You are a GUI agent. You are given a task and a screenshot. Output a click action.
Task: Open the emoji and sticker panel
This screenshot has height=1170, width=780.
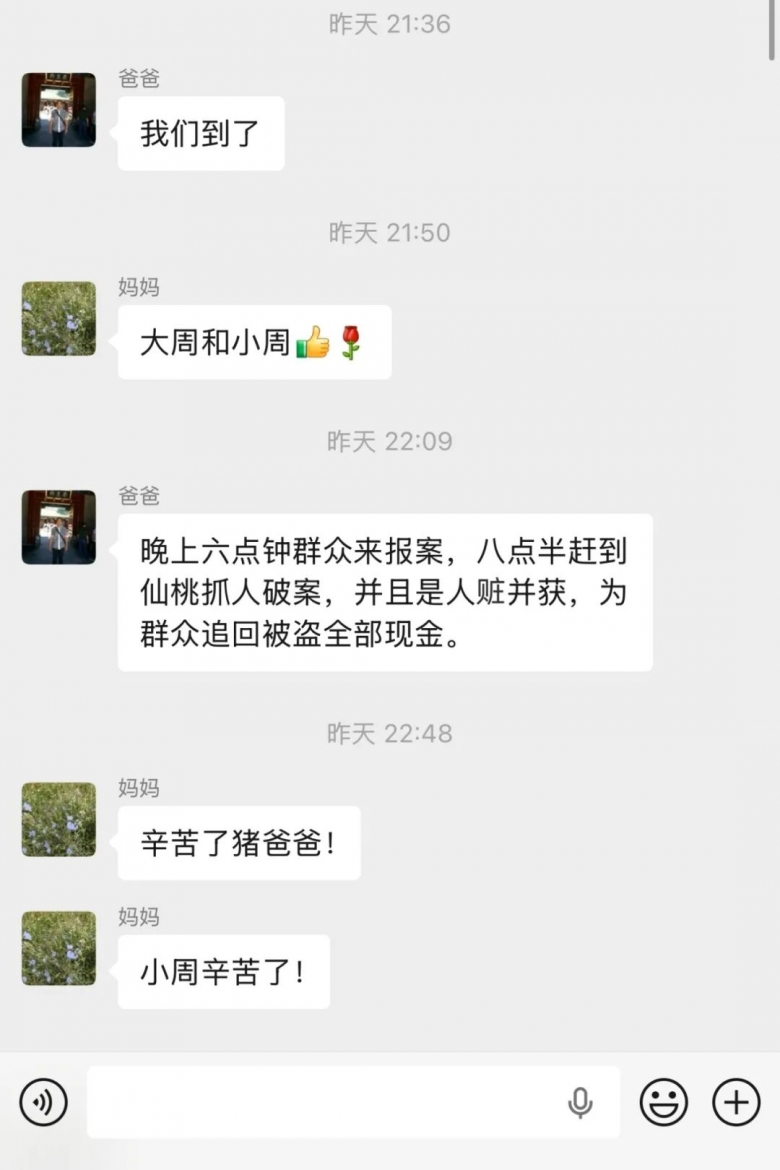(x=664, y=1103)
